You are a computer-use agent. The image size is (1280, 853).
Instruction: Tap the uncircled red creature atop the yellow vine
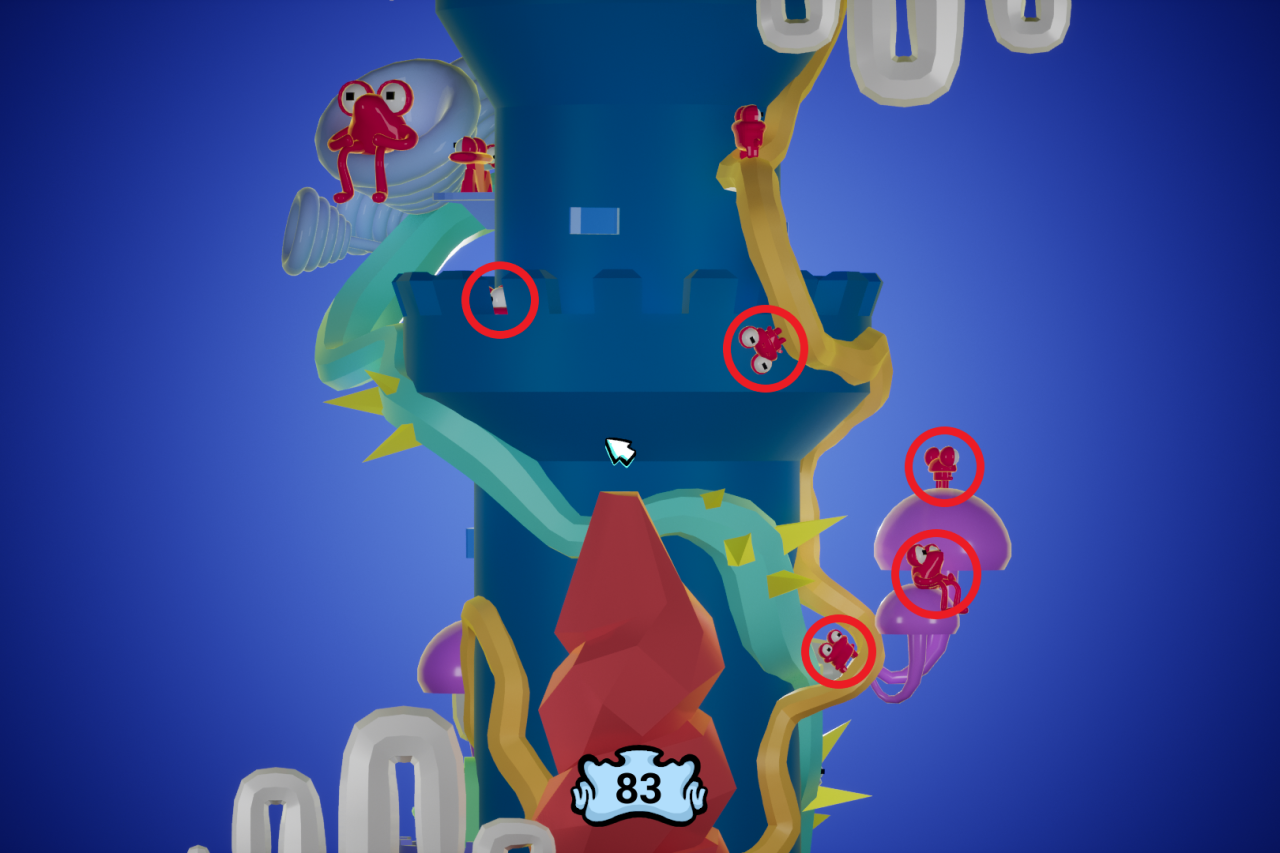[748, 130]
